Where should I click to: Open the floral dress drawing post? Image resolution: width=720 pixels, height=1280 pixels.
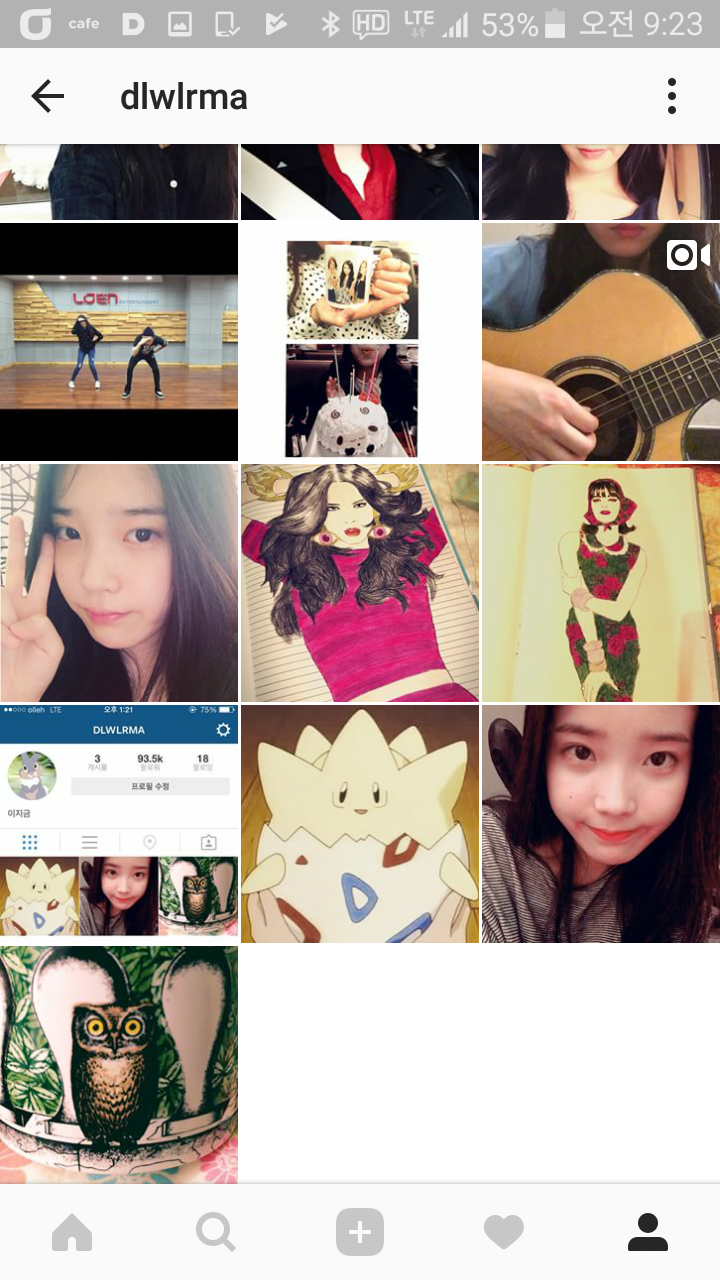[600, 582]
